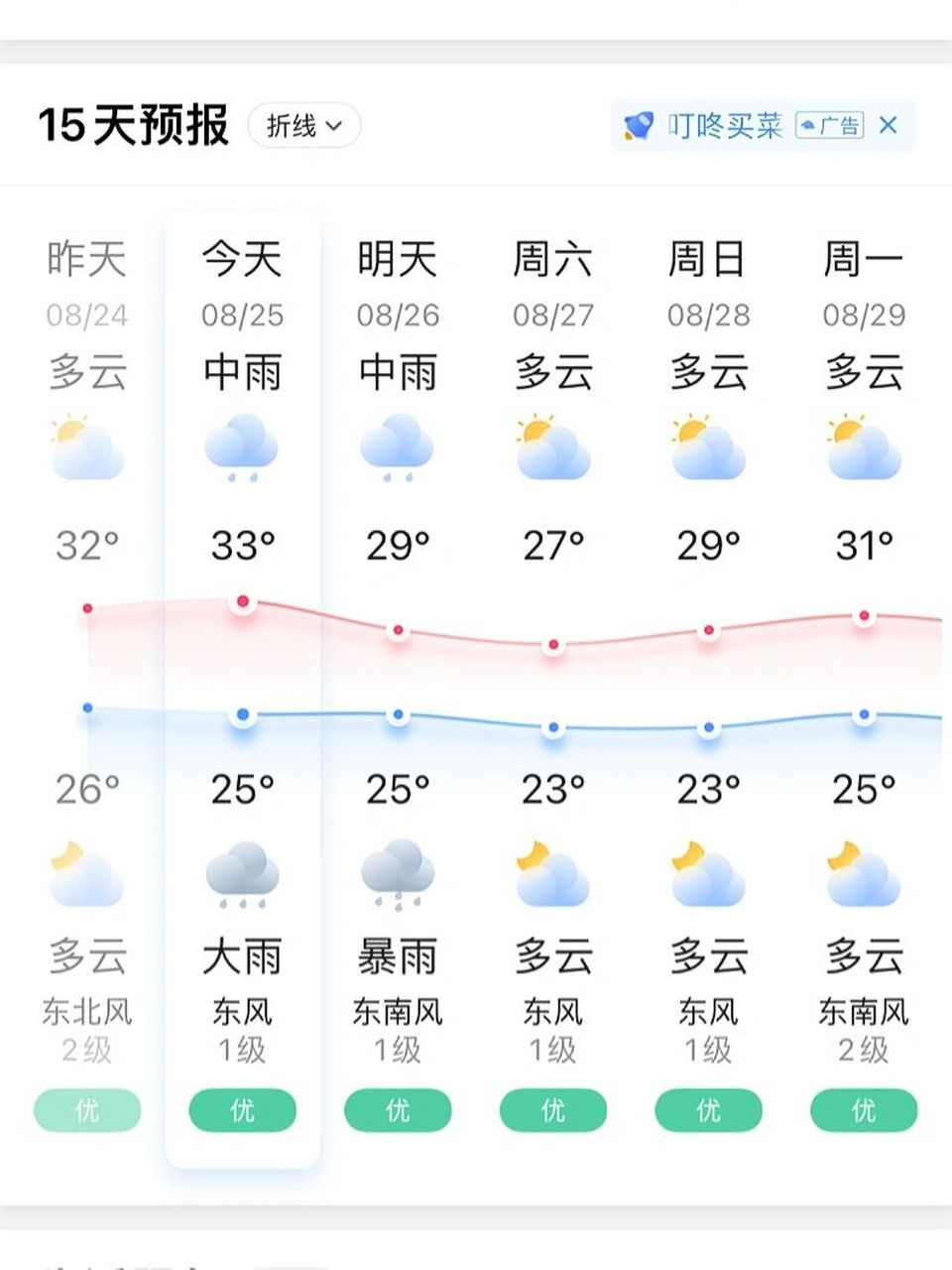Select today's moderate rain weather icon

tap(241, 446)
